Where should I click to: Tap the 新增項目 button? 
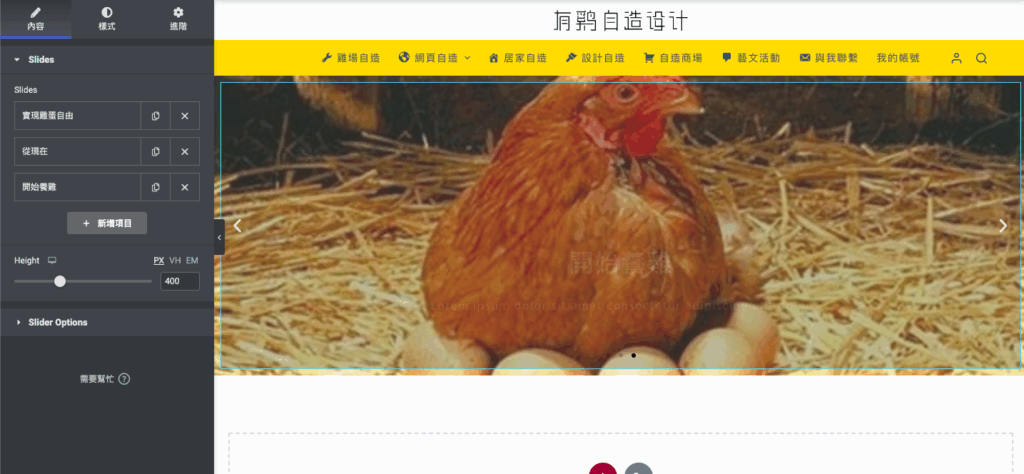click(x=107, y=223)
